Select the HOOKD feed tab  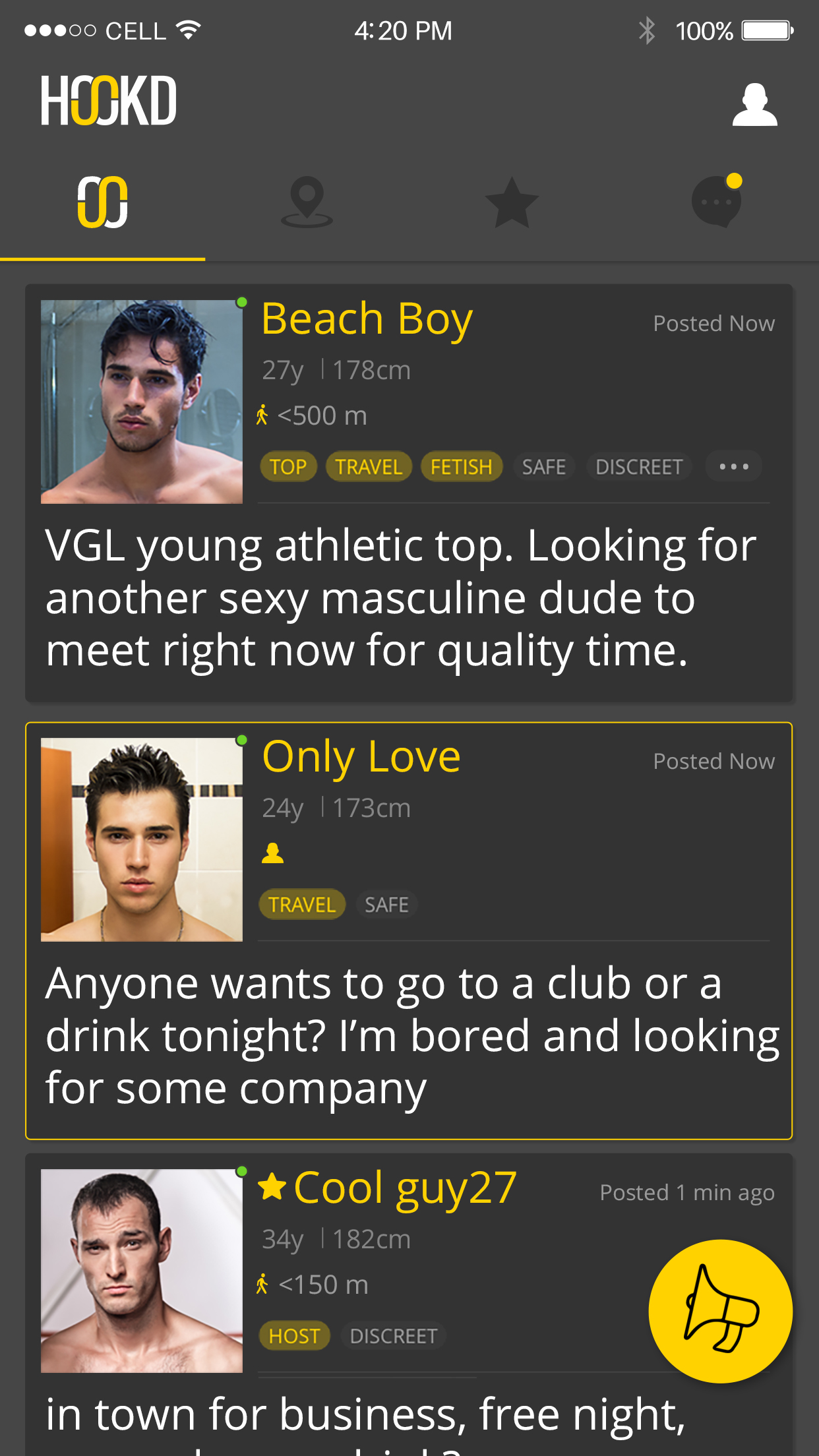103,202
